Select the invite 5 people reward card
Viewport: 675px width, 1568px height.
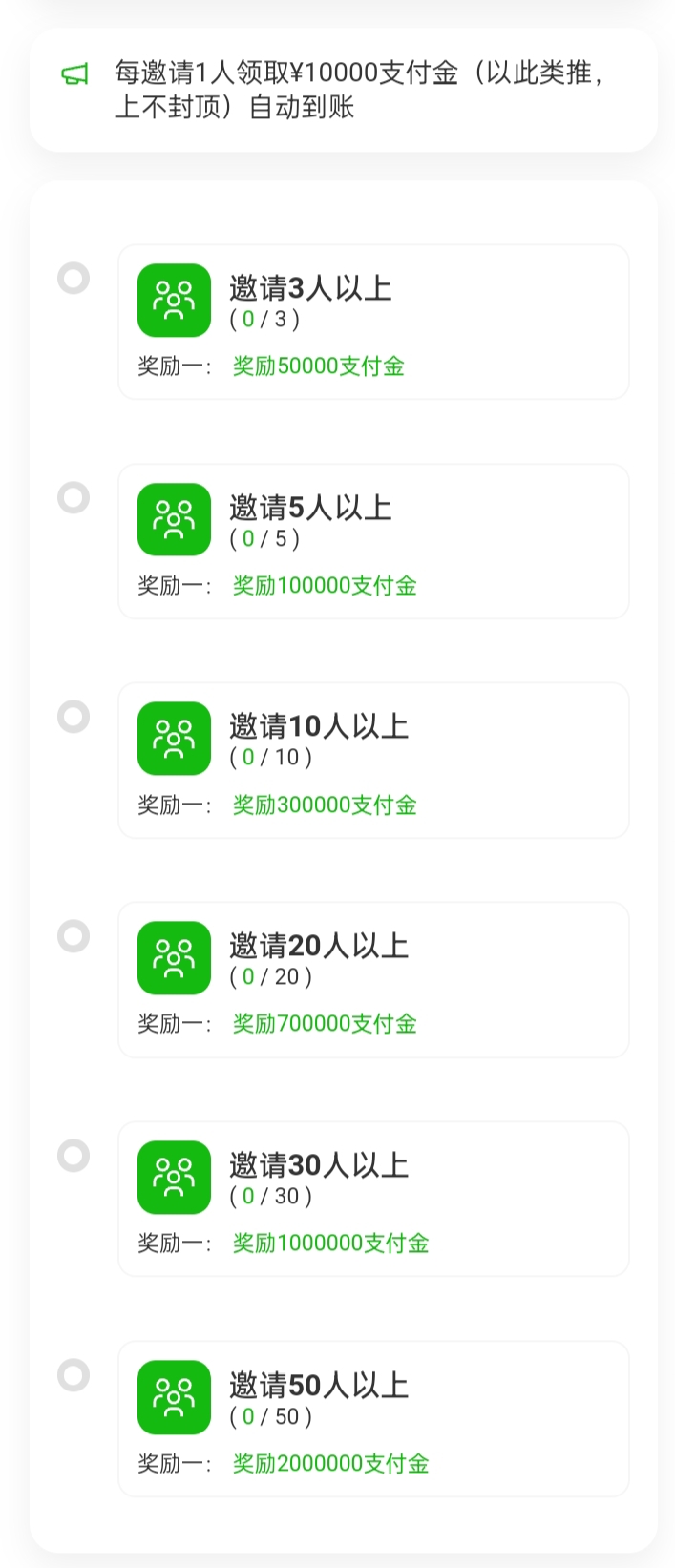coord(372,541)
